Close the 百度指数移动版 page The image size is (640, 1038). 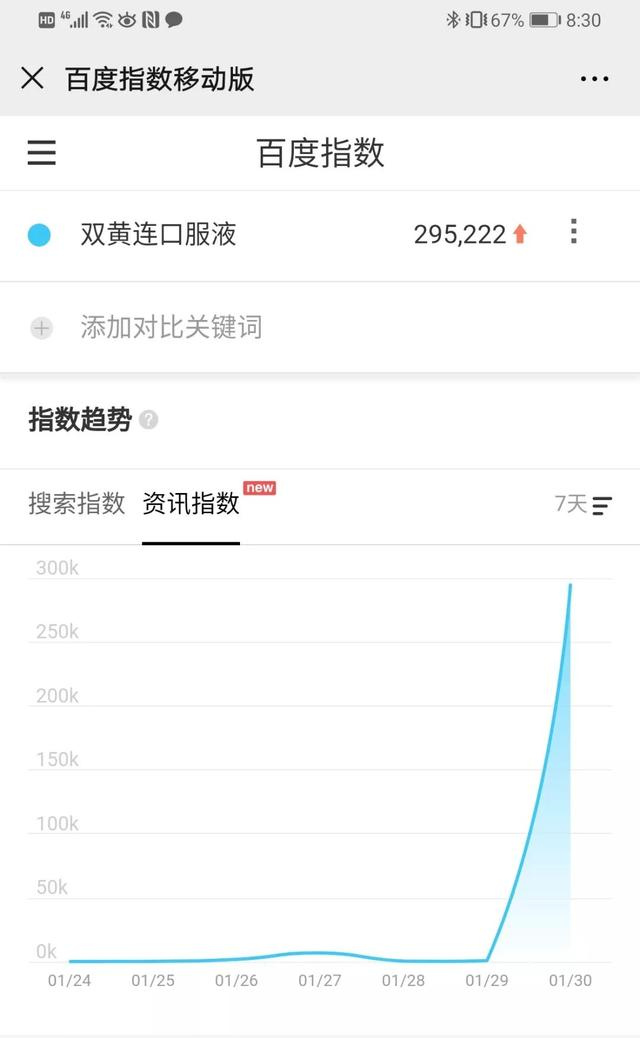(33, 78)
